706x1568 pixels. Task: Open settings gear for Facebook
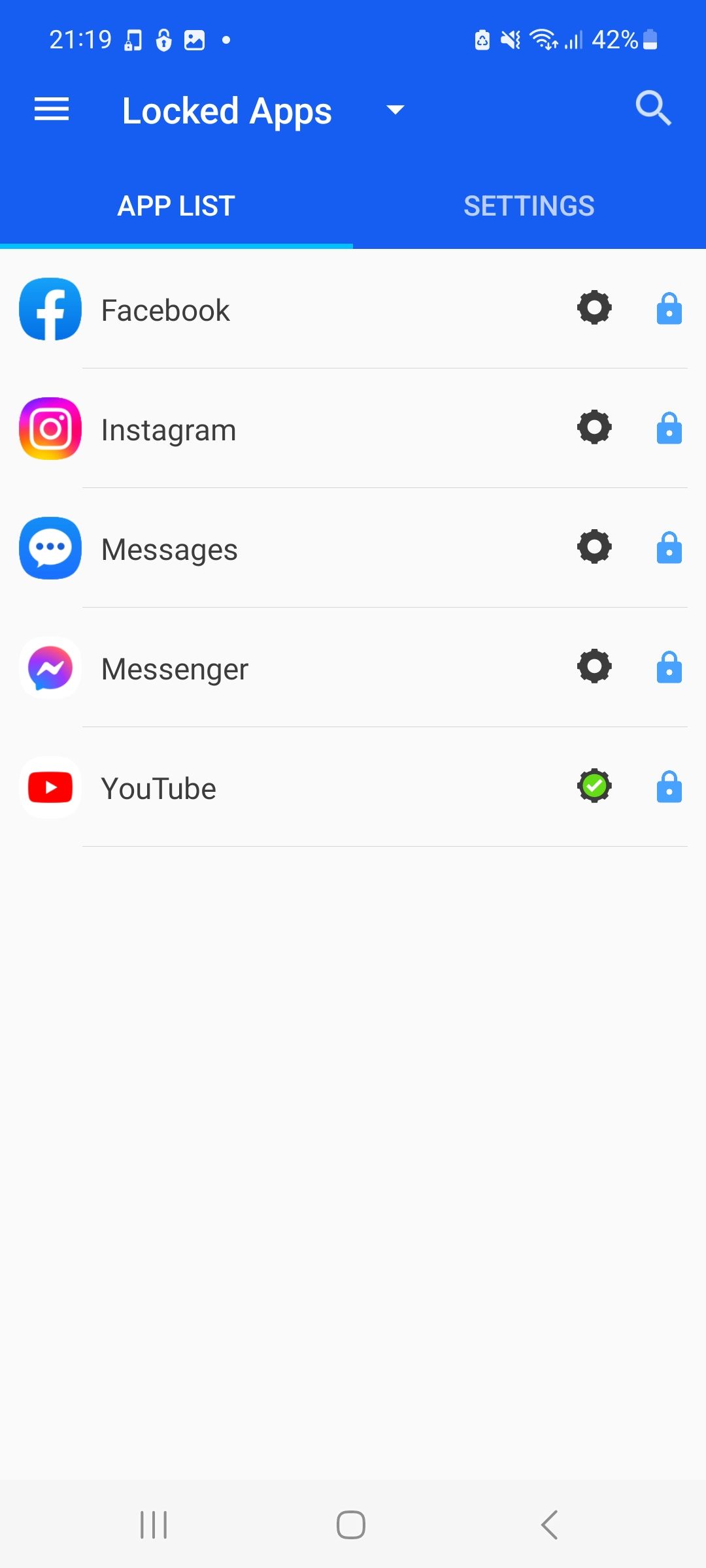(594, 308)
